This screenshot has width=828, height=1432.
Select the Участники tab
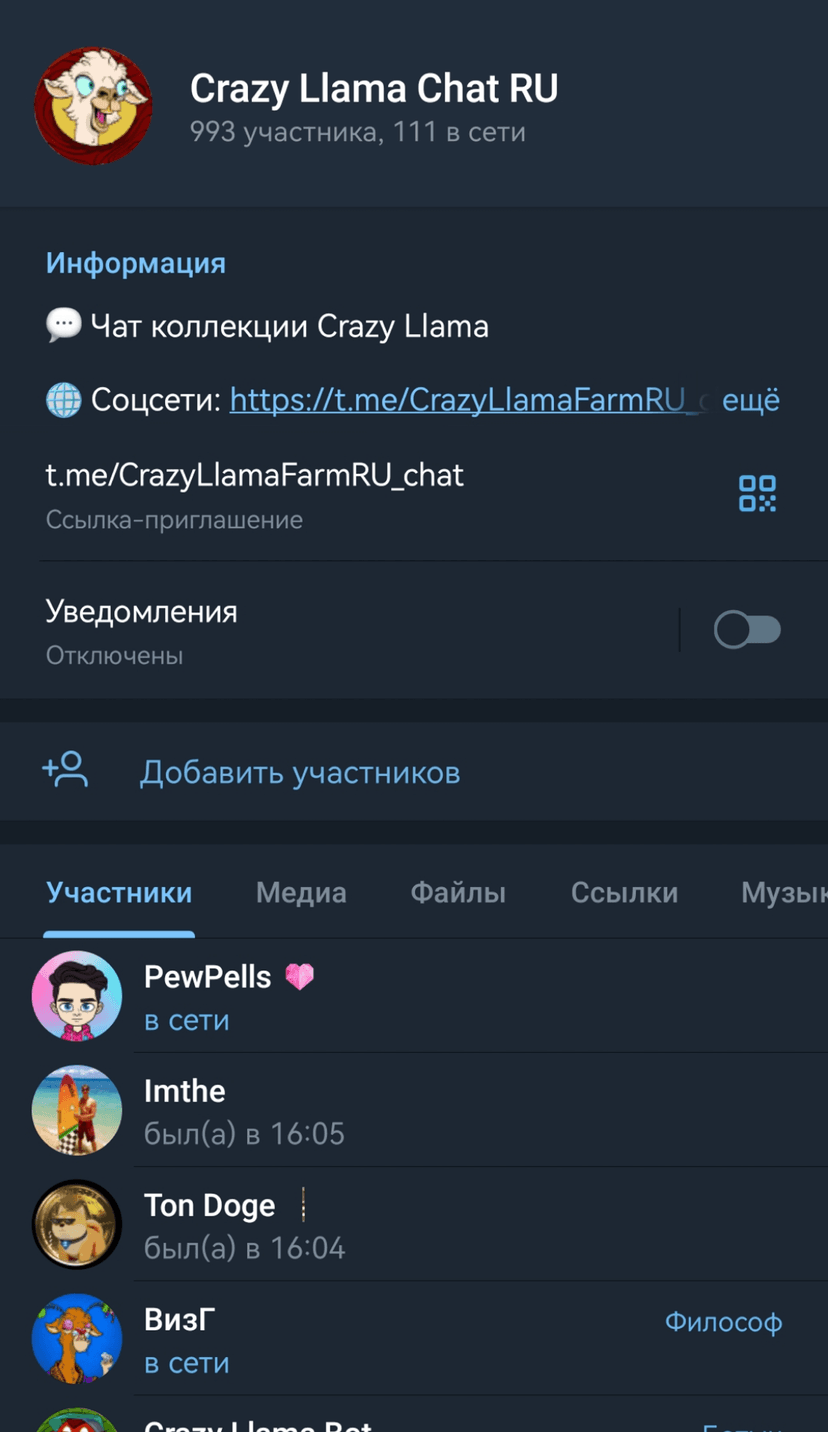coord(119,893)
